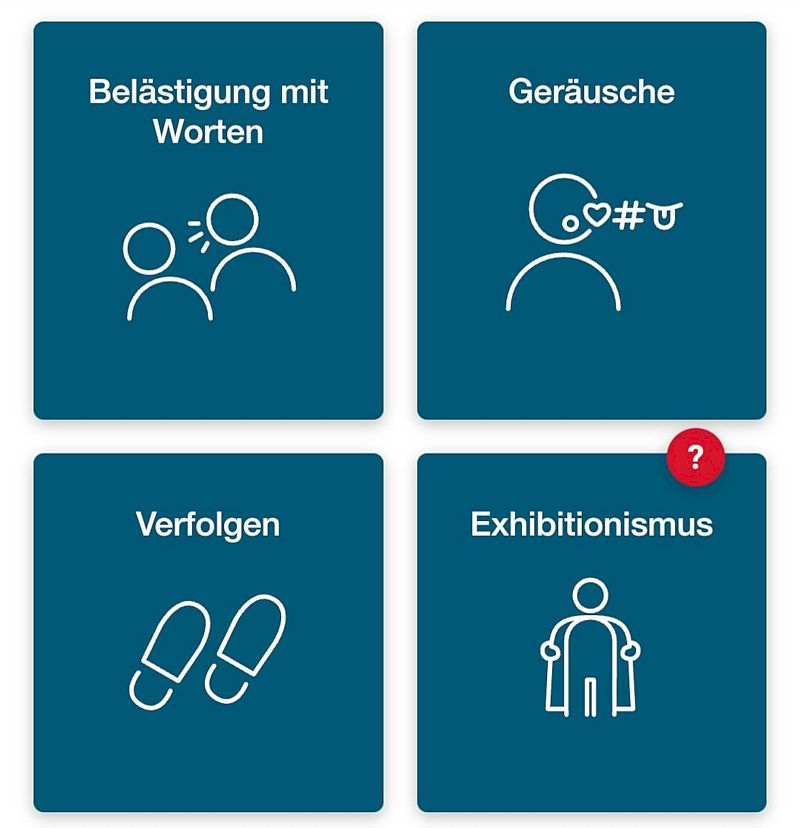The width and height of the screenshot is (800, 828).
Task: Select the Belästigung mit Worten tile
Action: 207,220
